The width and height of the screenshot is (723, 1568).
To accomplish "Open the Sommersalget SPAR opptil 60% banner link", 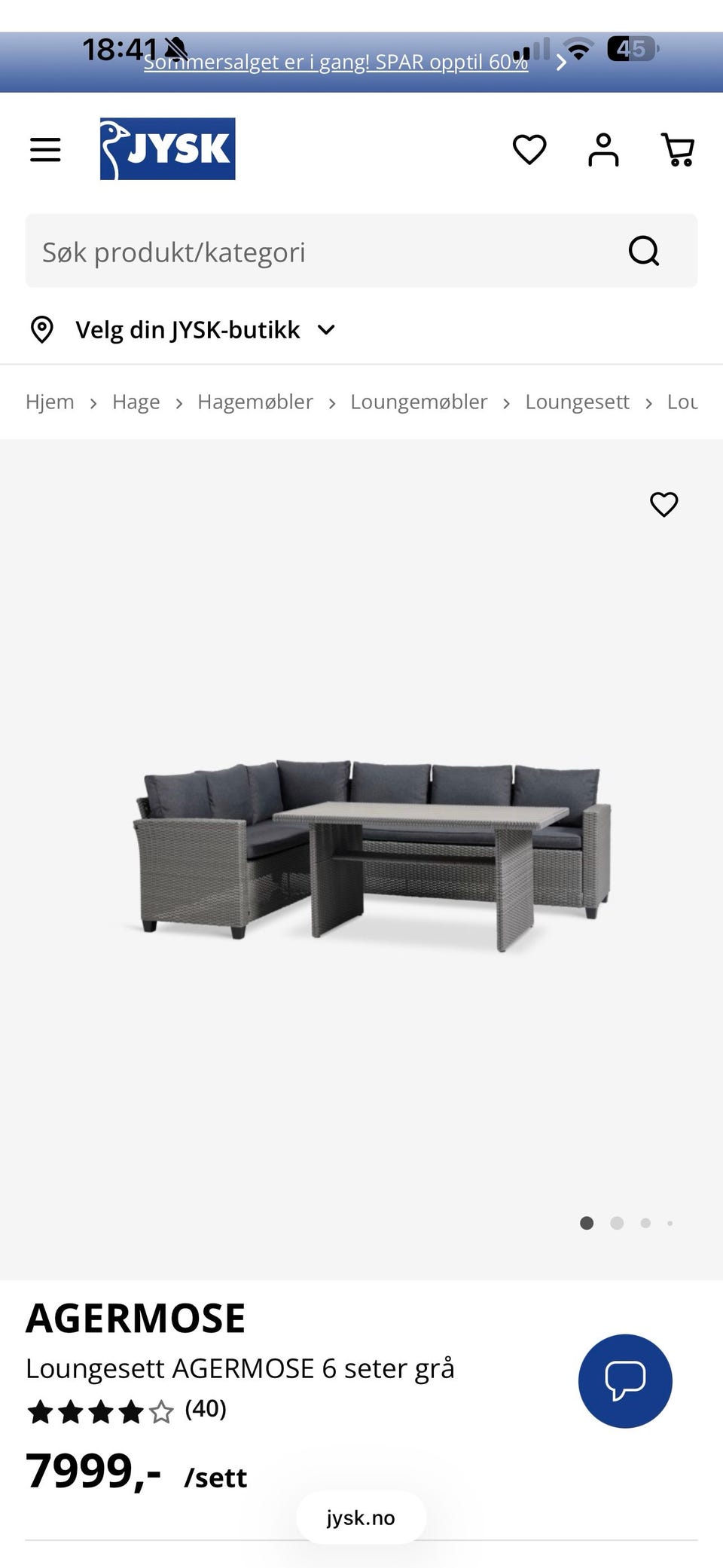I will pos(336,62).
